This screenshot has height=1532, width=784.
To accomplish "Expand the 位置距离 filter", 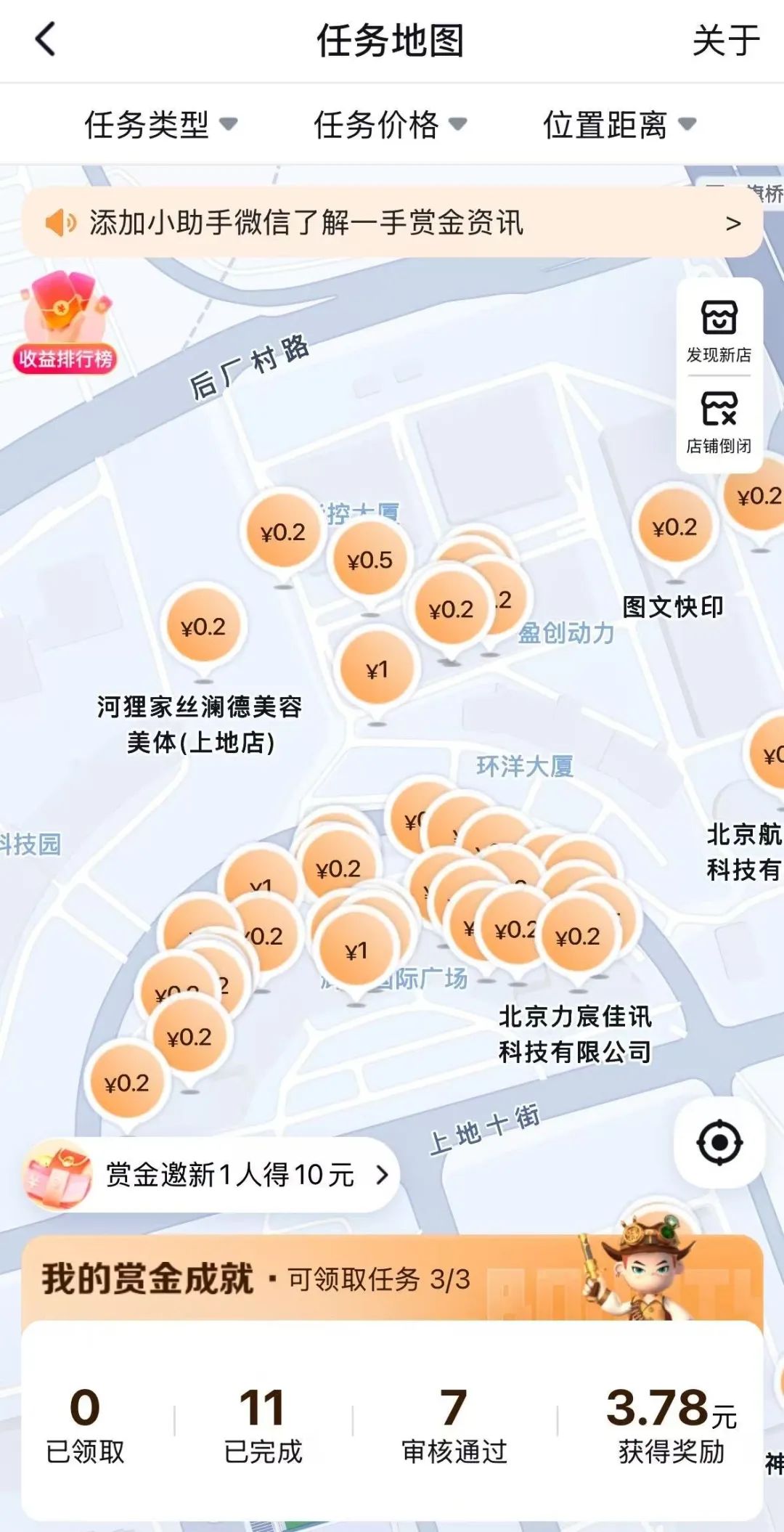I will tap(620, 124).
